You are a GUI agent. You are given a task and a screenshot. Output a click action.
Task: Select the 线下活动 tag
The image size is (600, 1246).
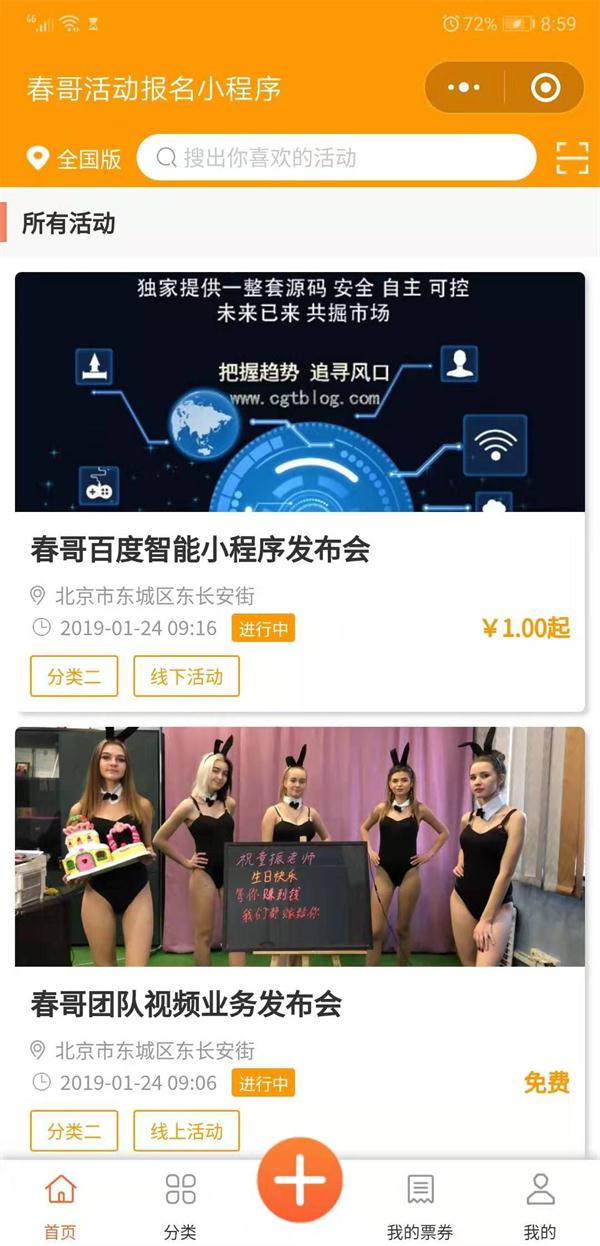point(186,677)
